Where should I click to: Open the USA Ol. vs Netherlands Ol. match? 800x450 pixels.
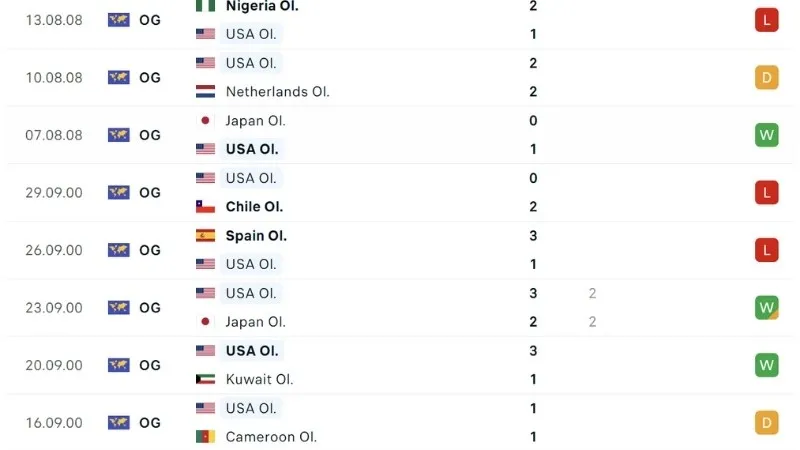pyautogui.click(x=400, y=77)
